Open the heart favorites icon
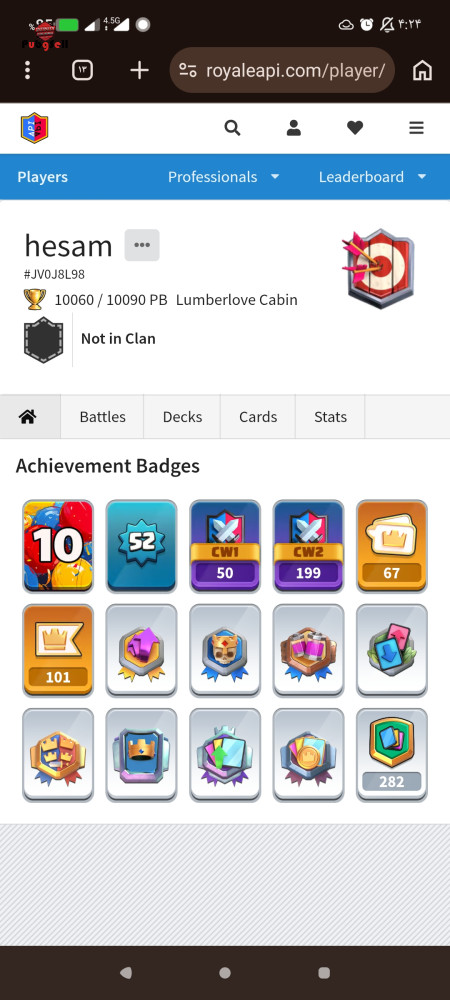The height and width of the screenshot is (1000, 450). pos(355,128)
